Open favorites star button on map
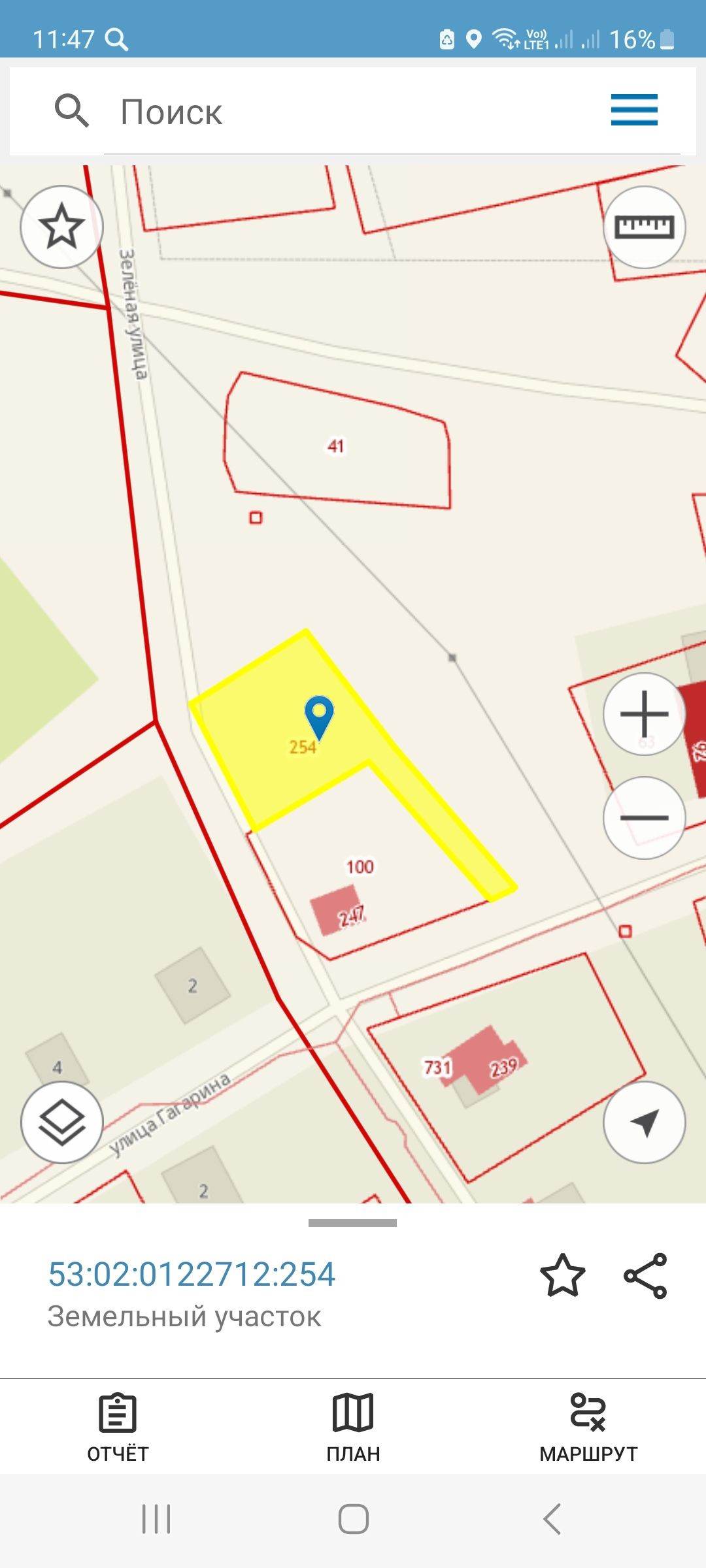Viewport: 706px width, 1568px height. point(62,227)
